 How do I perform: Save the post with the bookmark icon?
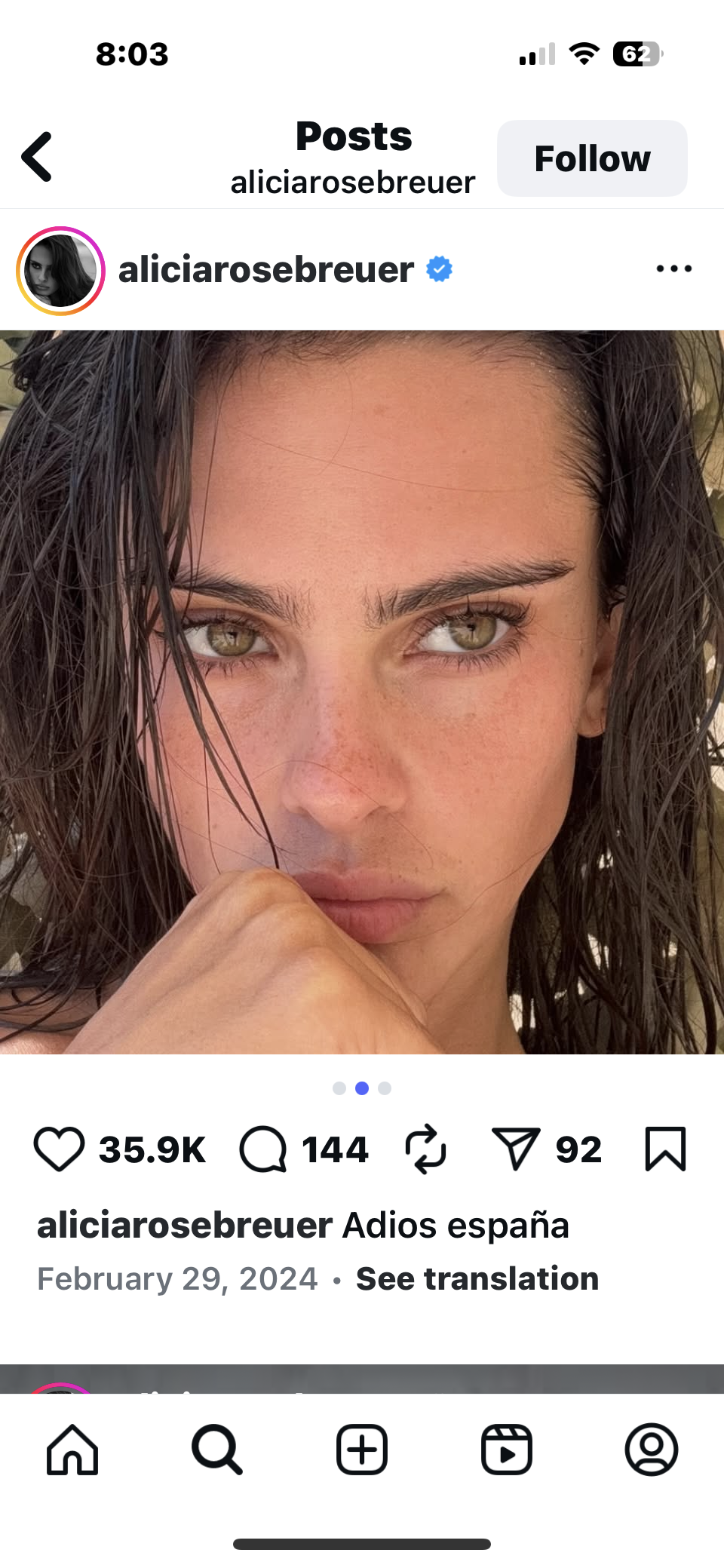click(x=665, y=1149)
